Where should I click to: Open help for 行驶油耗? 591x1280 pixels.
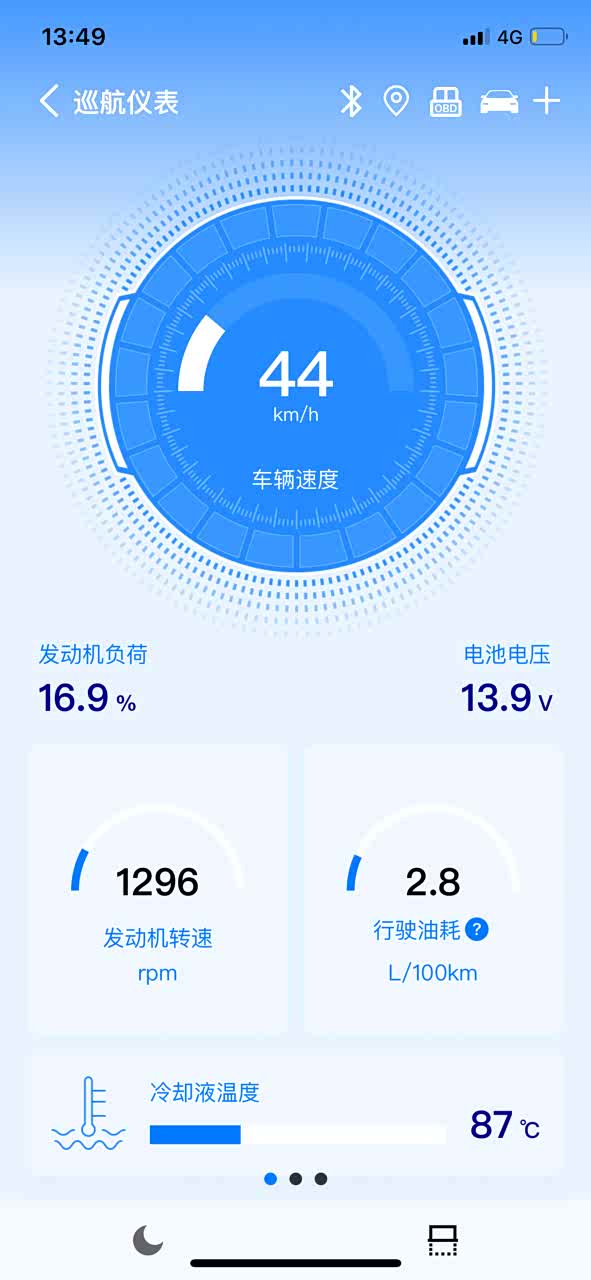(477, 930)
